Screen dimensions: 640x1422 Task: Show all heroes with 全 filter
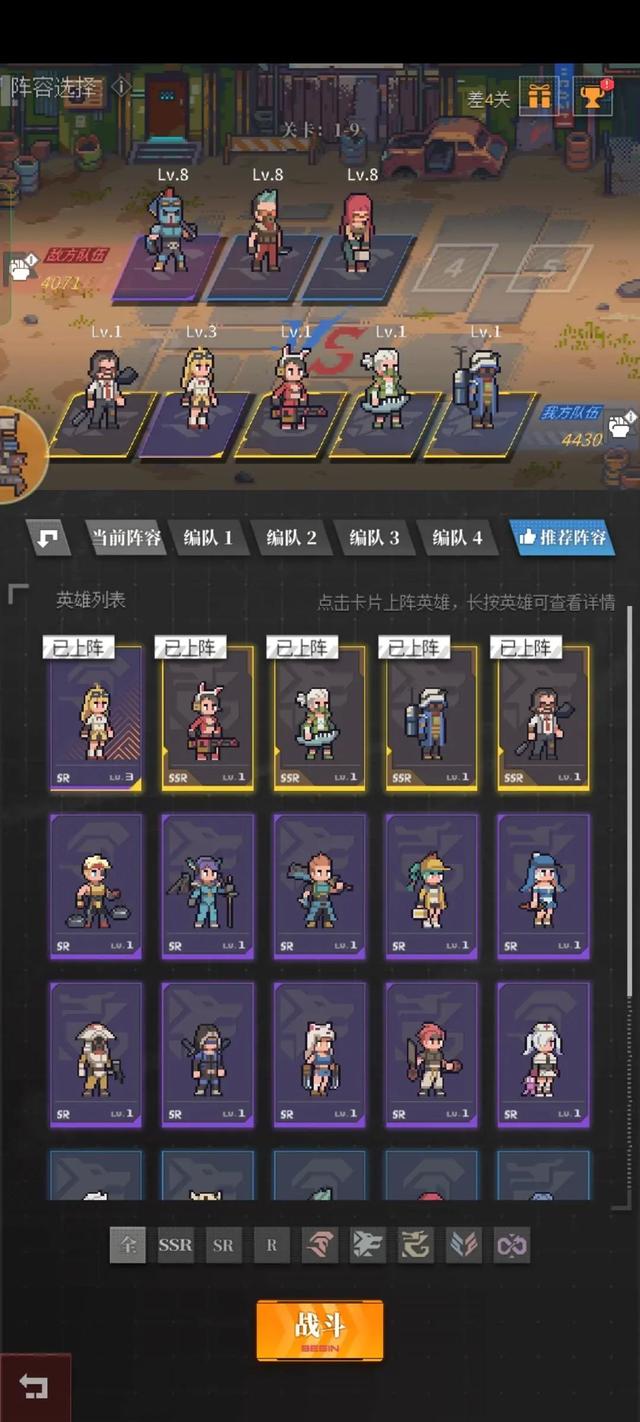(x=127, y=1245)
